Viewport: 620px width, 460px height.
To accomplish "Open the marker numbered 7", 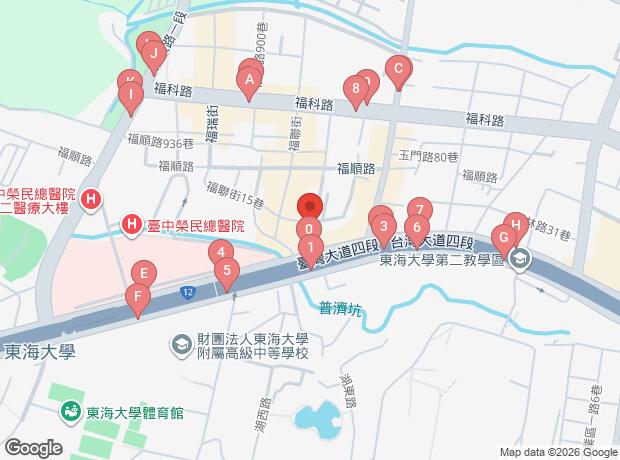I will 420,209.
